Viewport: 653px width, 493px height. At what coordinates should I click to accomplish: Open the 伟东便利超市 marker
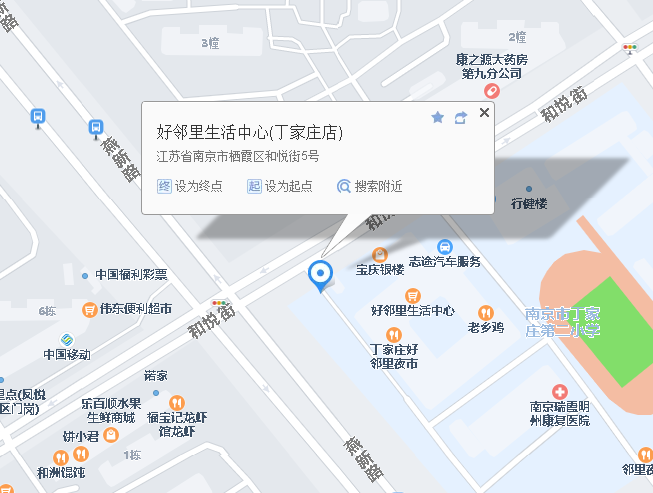(x=91, y=308)
